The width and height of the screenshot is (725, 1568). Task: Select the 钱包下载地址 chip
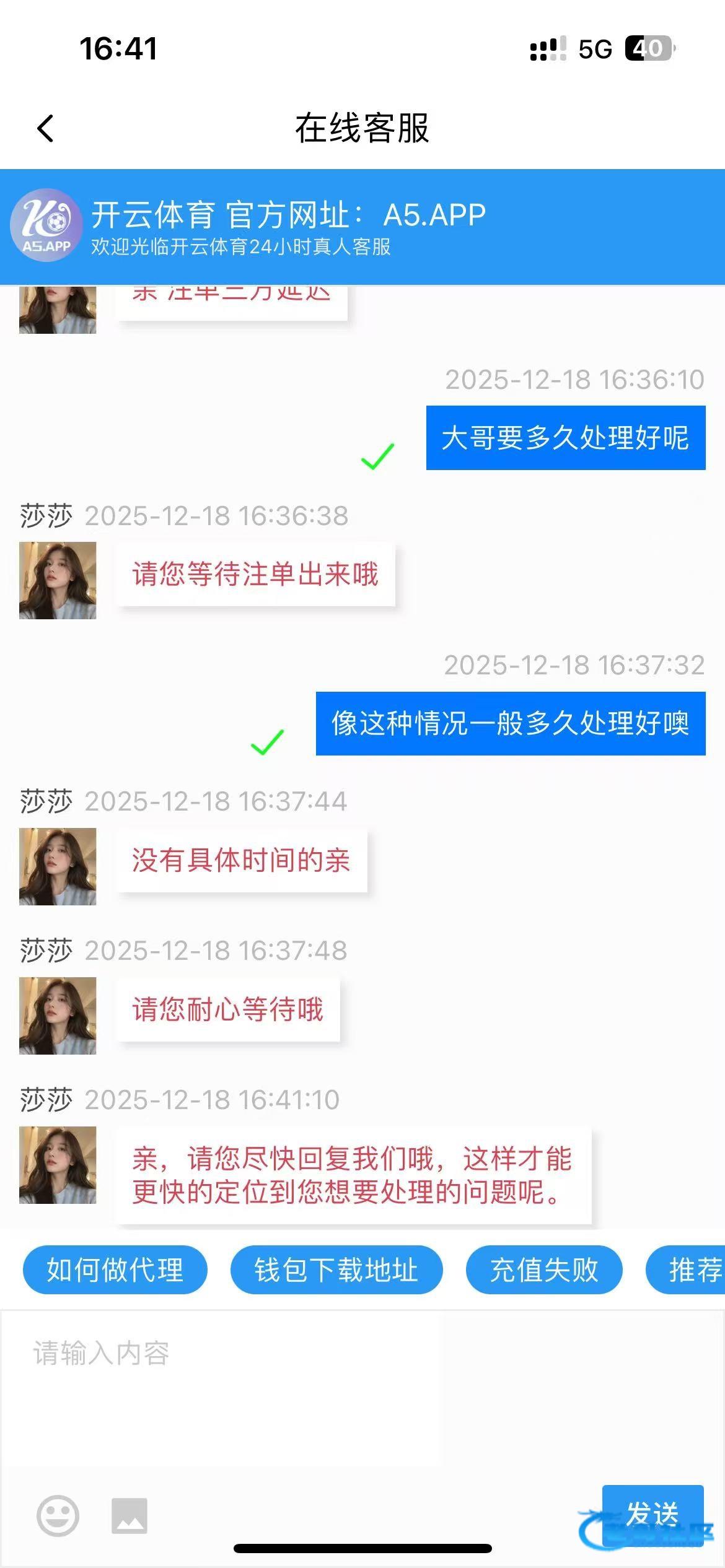(336, 1270)
